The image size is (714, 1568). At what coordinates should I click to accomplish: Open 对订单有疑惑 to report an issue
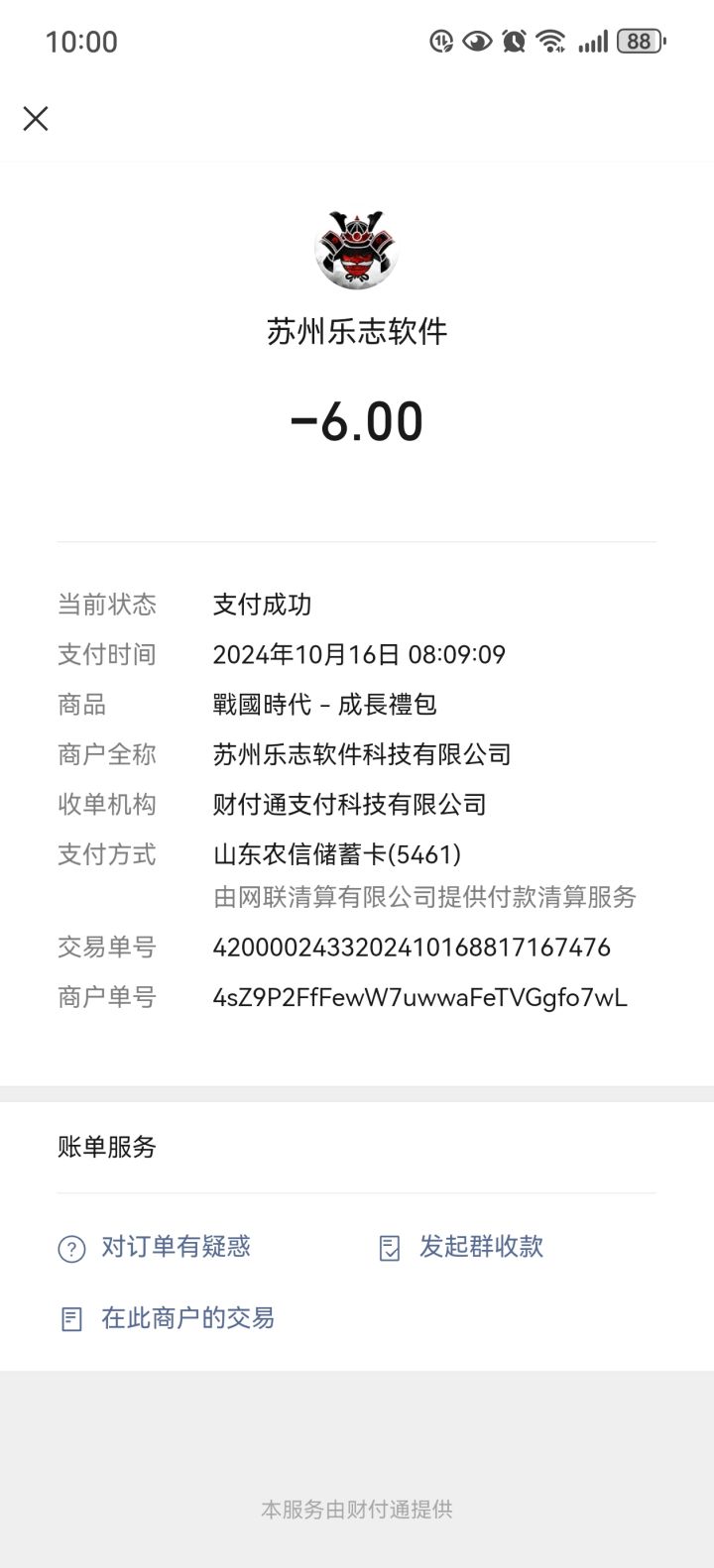click(x=174, y=1247)
